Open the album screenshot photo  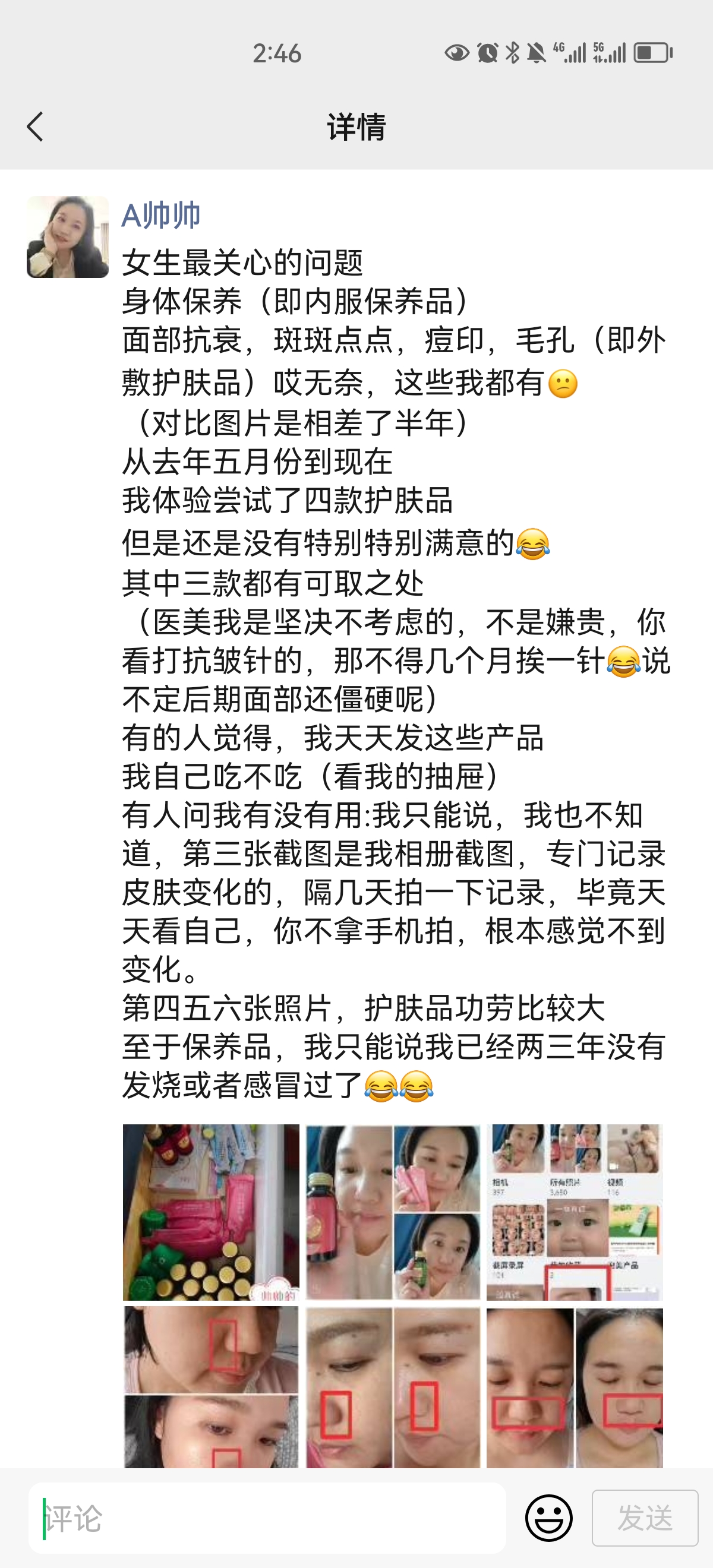[574, 1211]
